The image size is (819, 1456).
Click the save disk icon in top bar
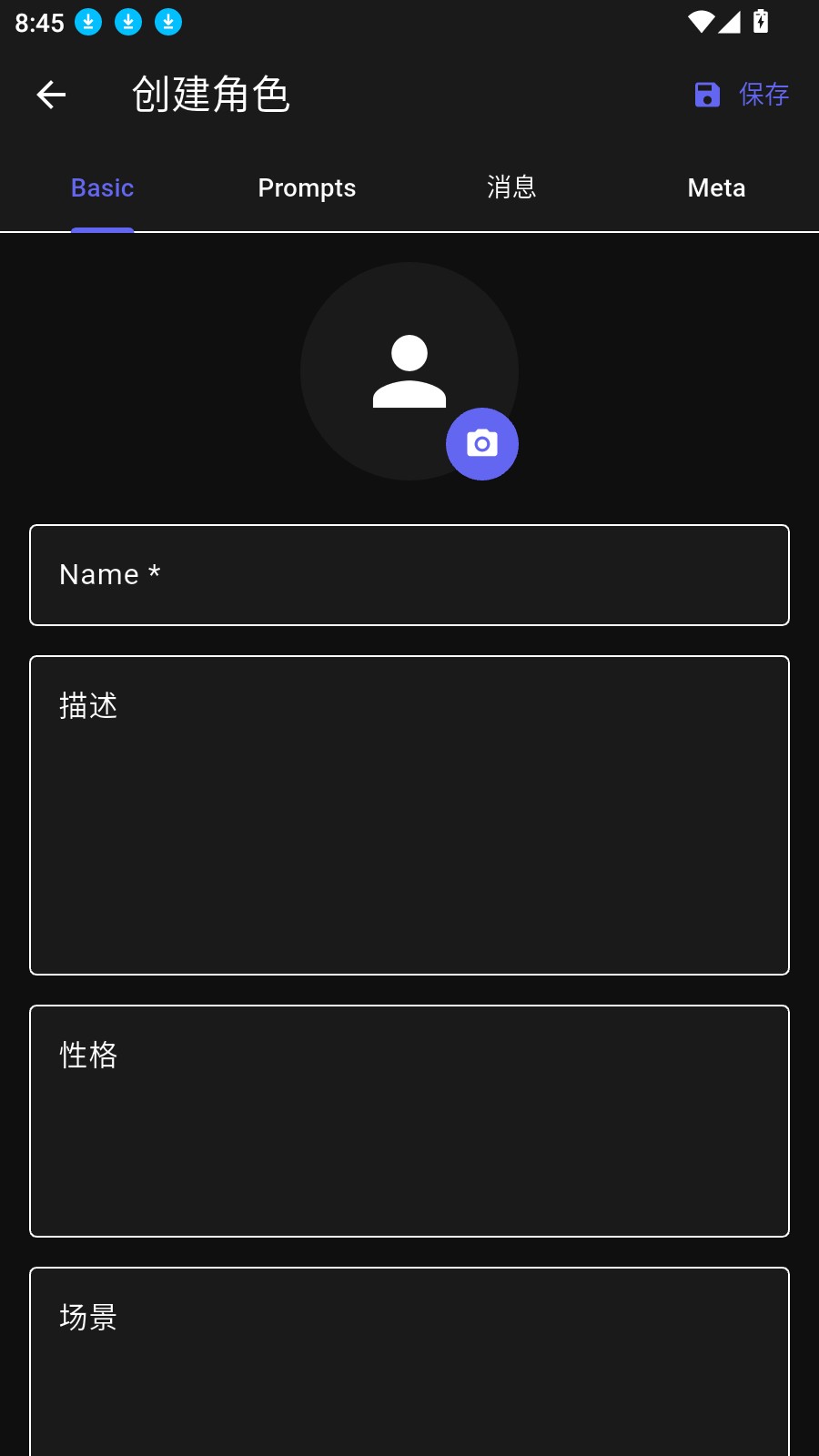707,94
